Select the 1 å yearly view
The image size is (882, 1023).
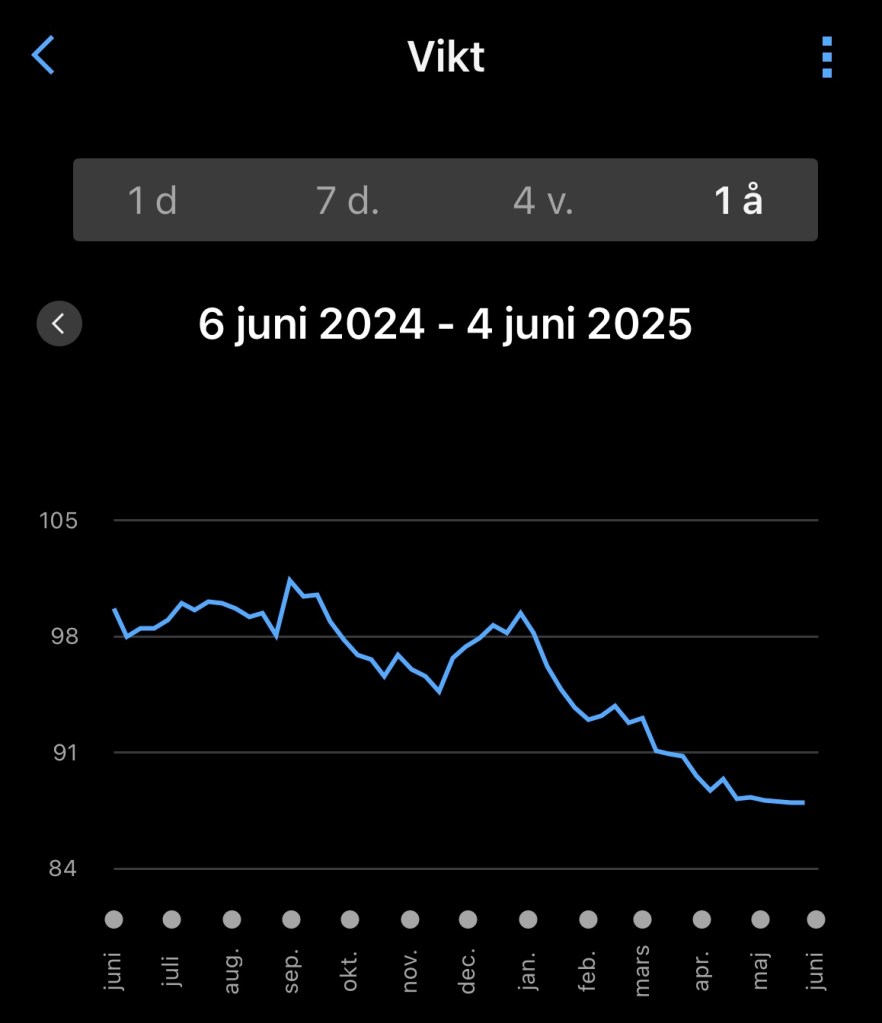[x=738, y=201]
